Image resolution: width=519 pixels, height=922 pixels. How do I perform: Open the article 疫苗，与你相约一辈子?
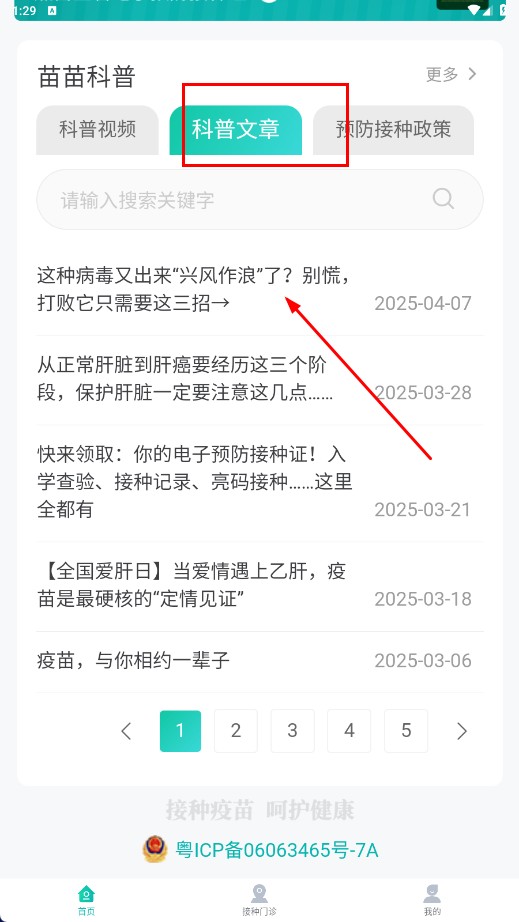point(260,661)
